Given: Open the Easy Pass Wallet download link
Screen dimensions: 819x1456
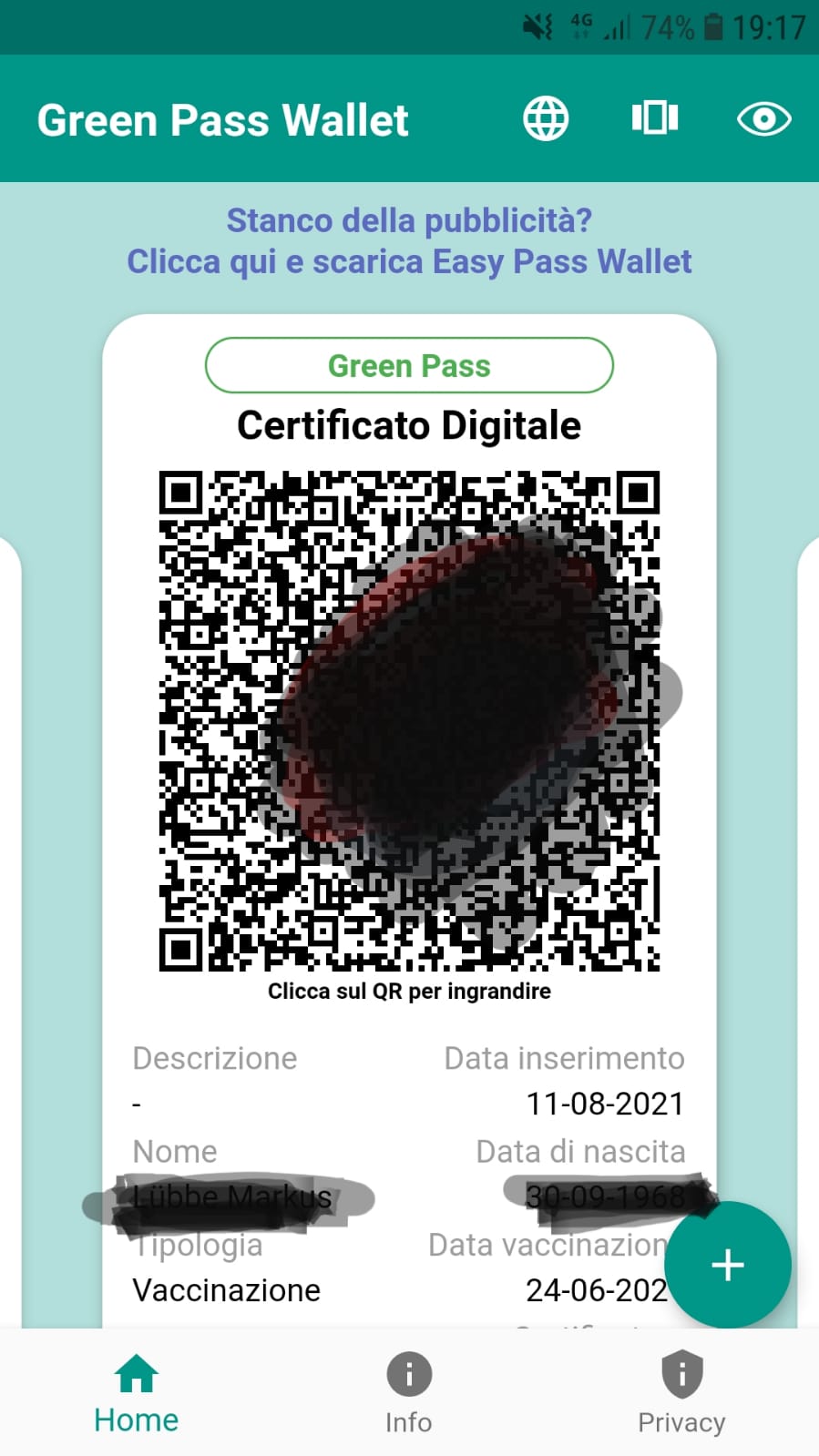Looking at the screenshot, I should (409, 240).
